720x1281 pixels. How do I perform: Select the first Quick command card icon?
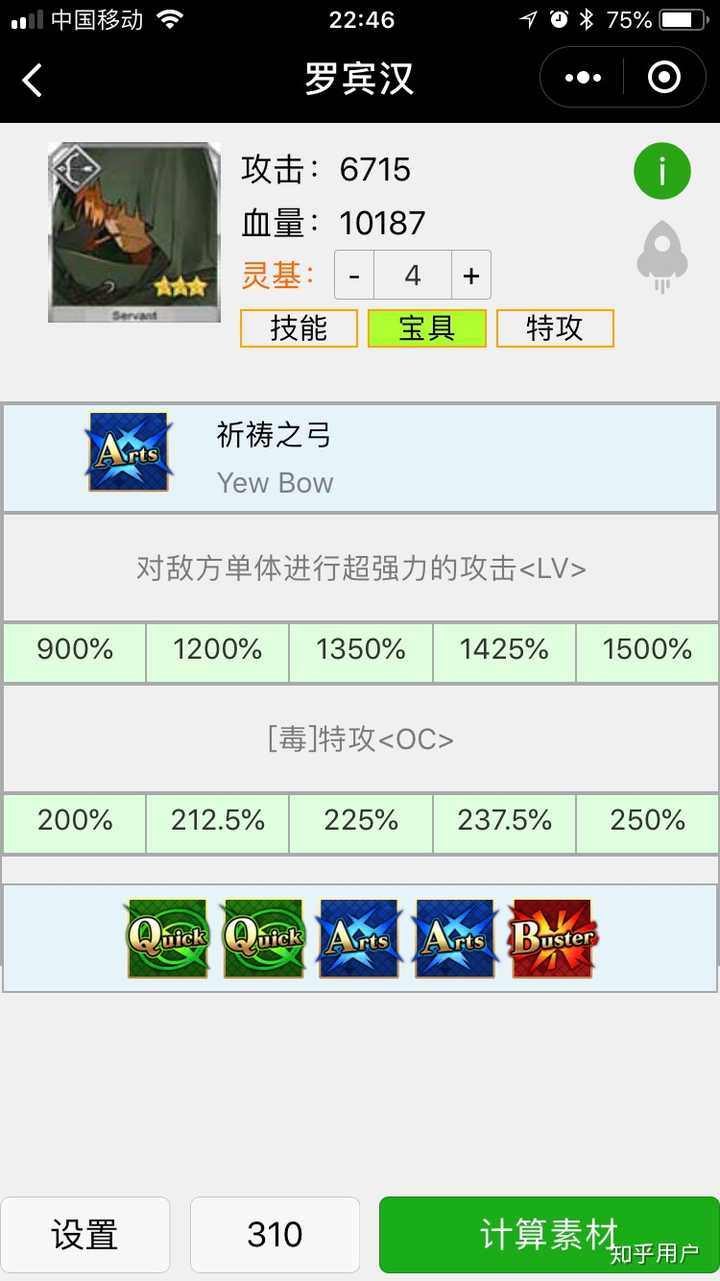pyautogui.click(x=167, y=937)
